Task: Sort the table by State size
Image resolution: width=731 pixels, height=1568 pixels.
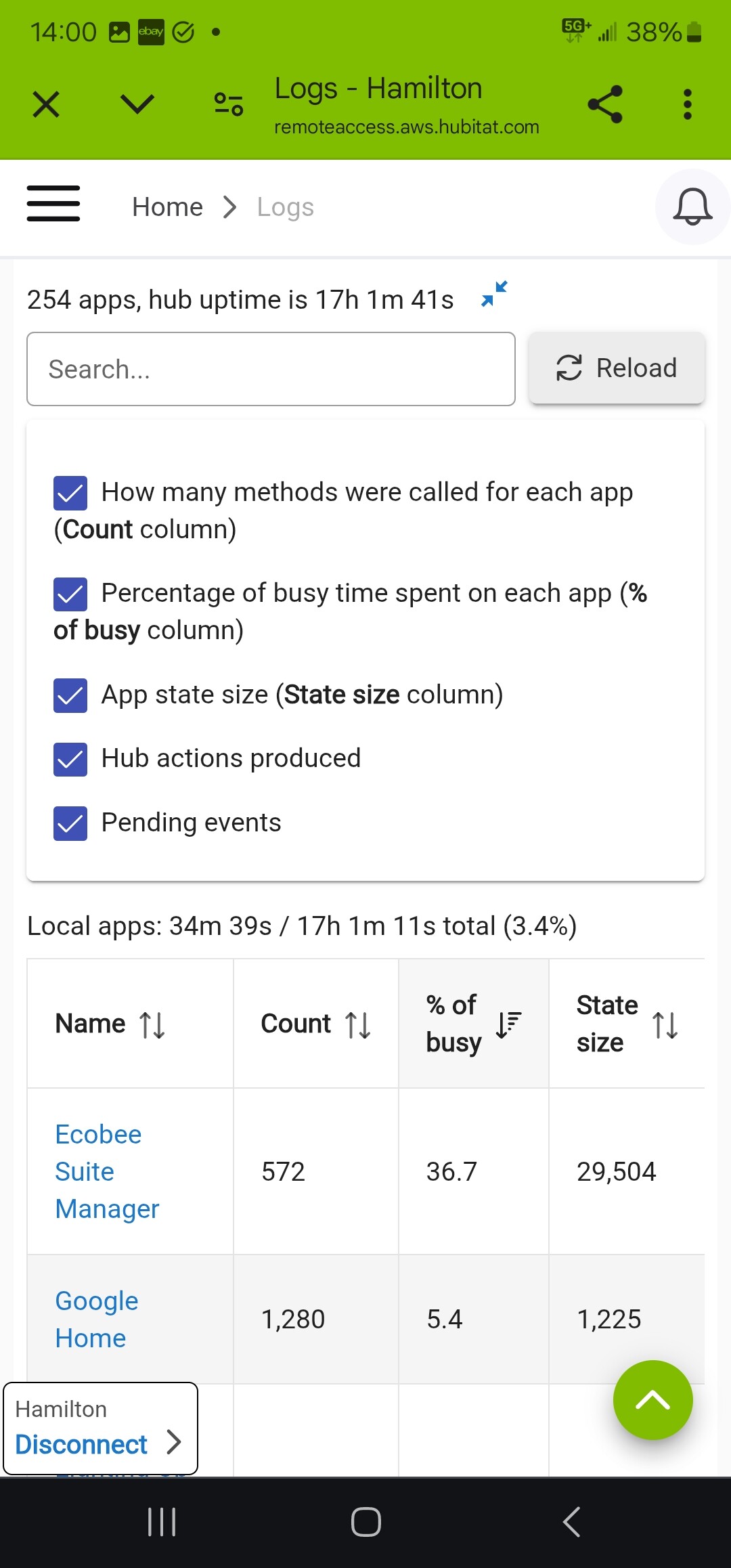Action: pos(627,1024)
